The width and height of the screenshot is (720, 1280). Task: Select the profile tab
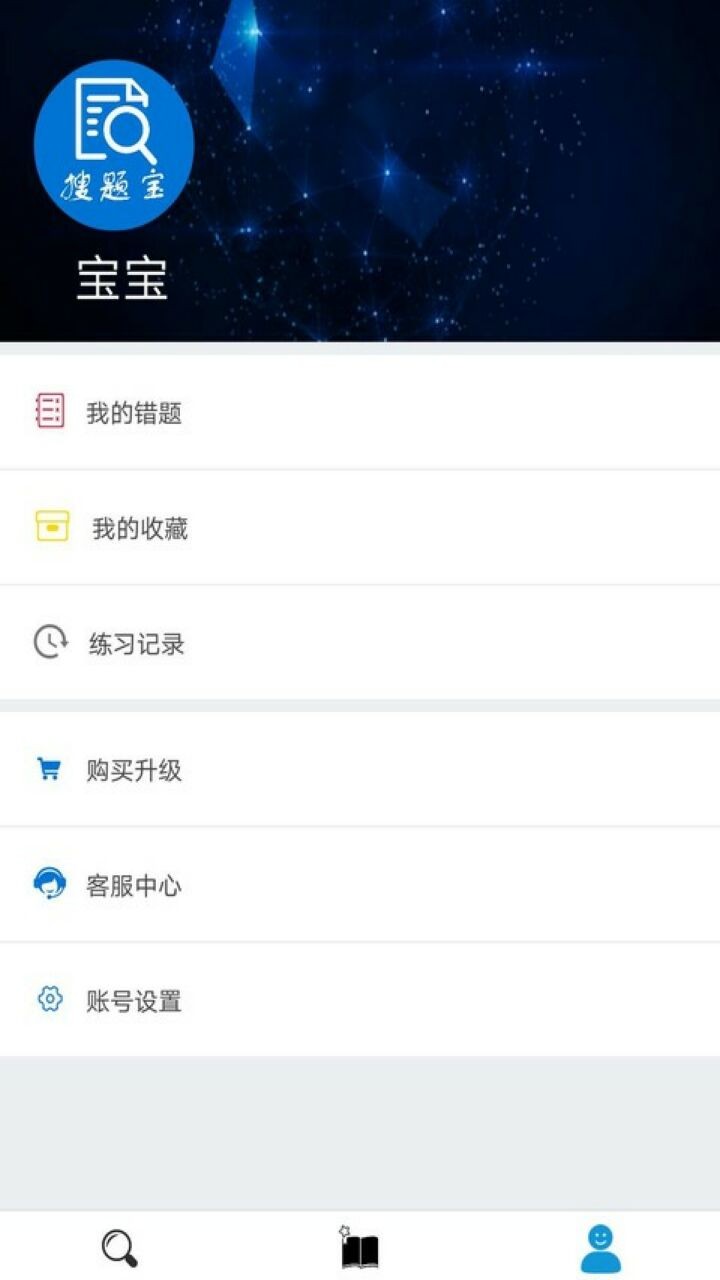pos(600,1248)
